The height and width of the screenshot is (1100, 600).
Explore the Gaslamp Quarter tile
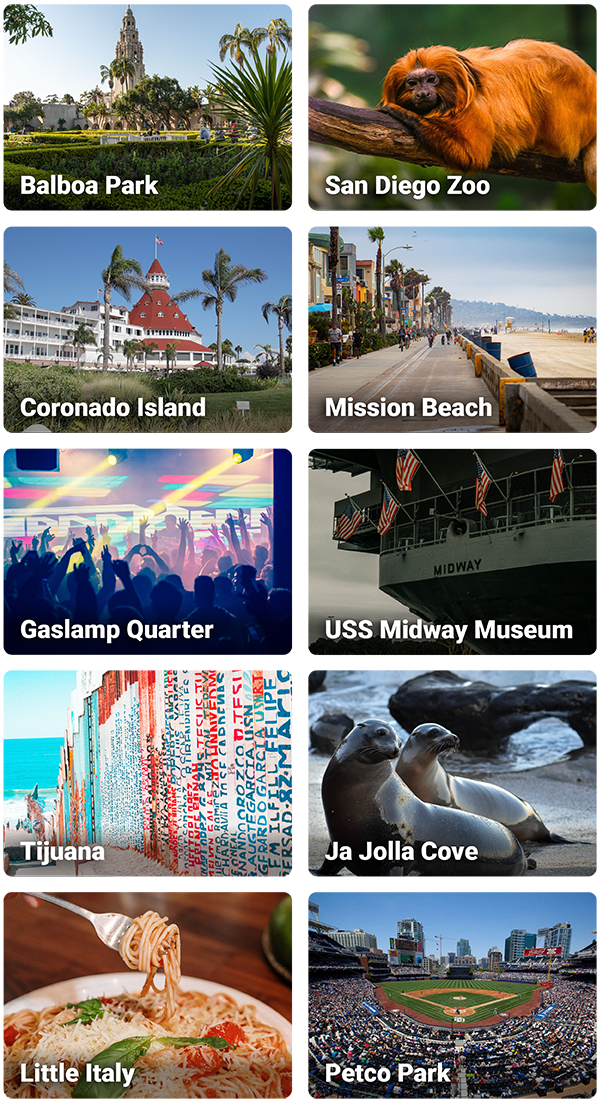coord(150,550)
